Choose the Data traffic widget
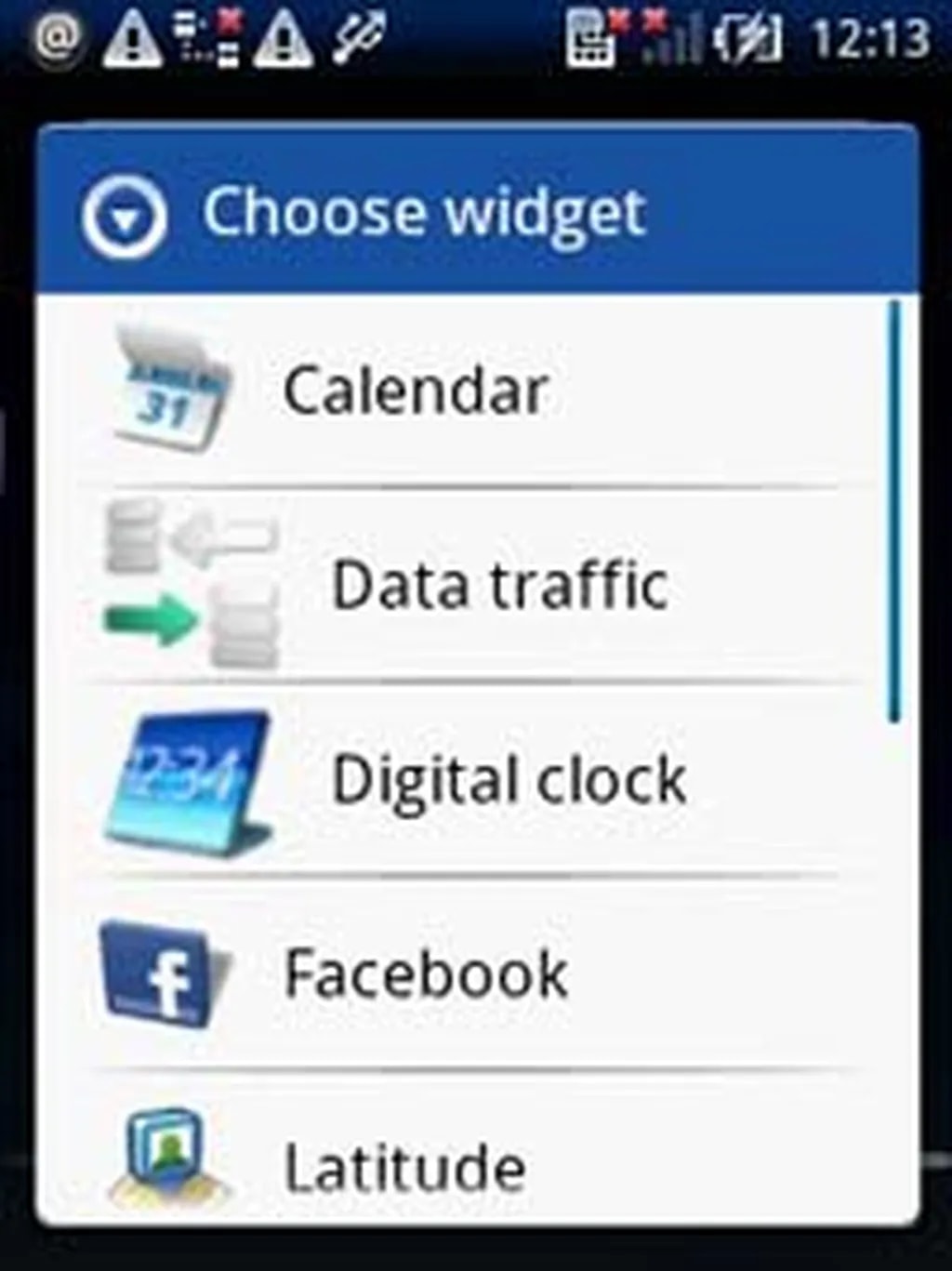952x1271 pixels. [498, 586]
